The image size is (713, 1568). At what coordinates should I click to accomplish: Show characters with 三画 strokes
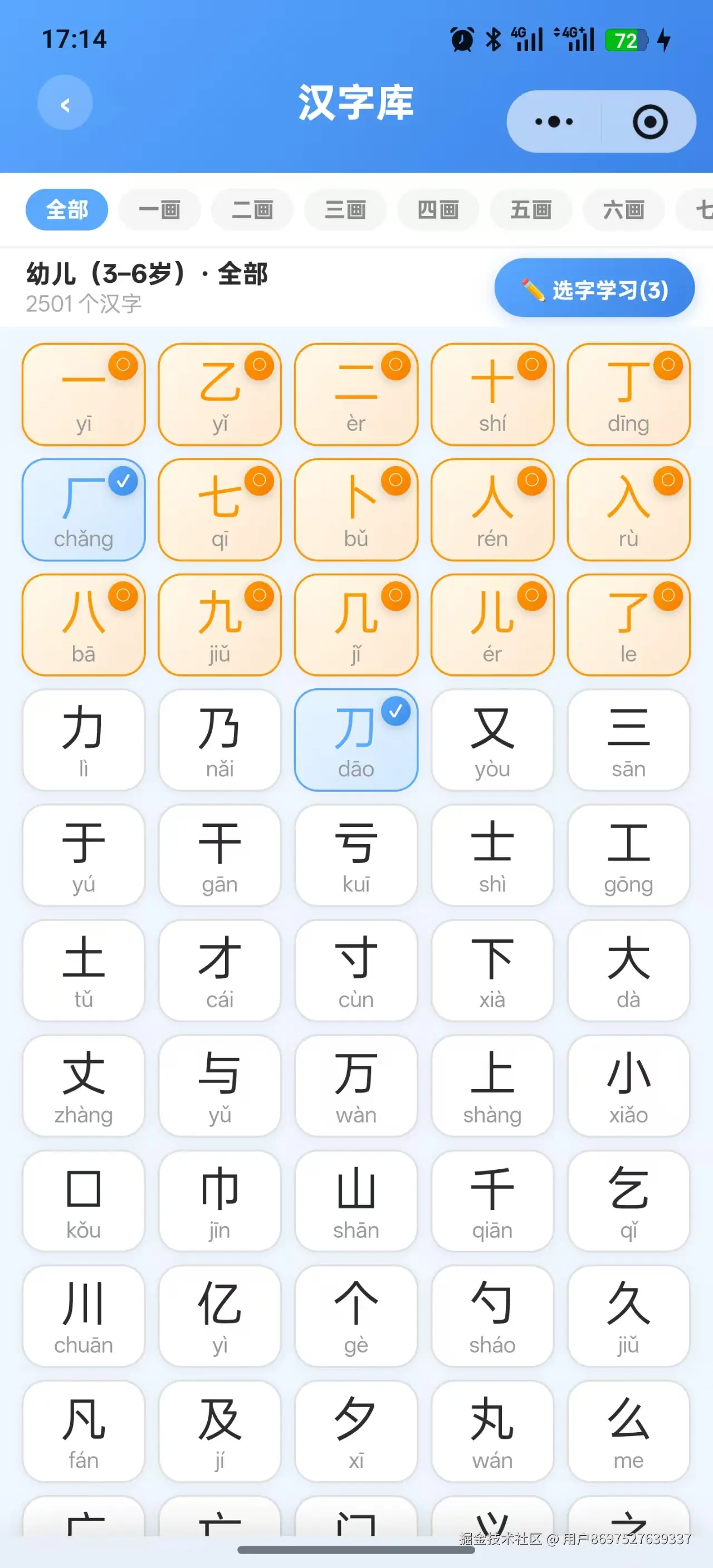coord(345,210)
